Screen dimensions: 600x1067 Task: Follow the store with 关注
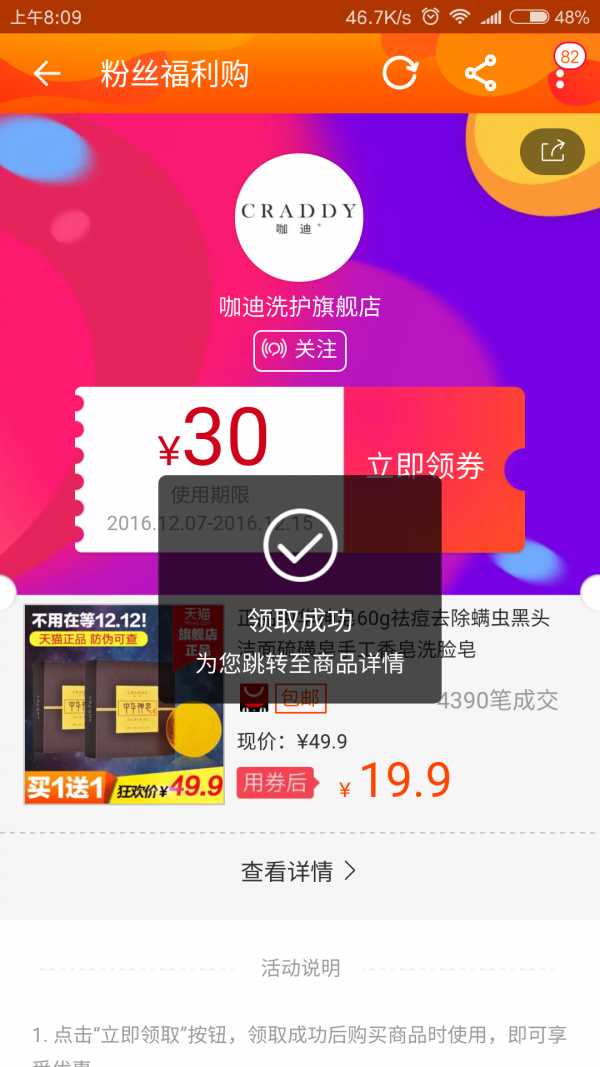click(x=300, y=350)
